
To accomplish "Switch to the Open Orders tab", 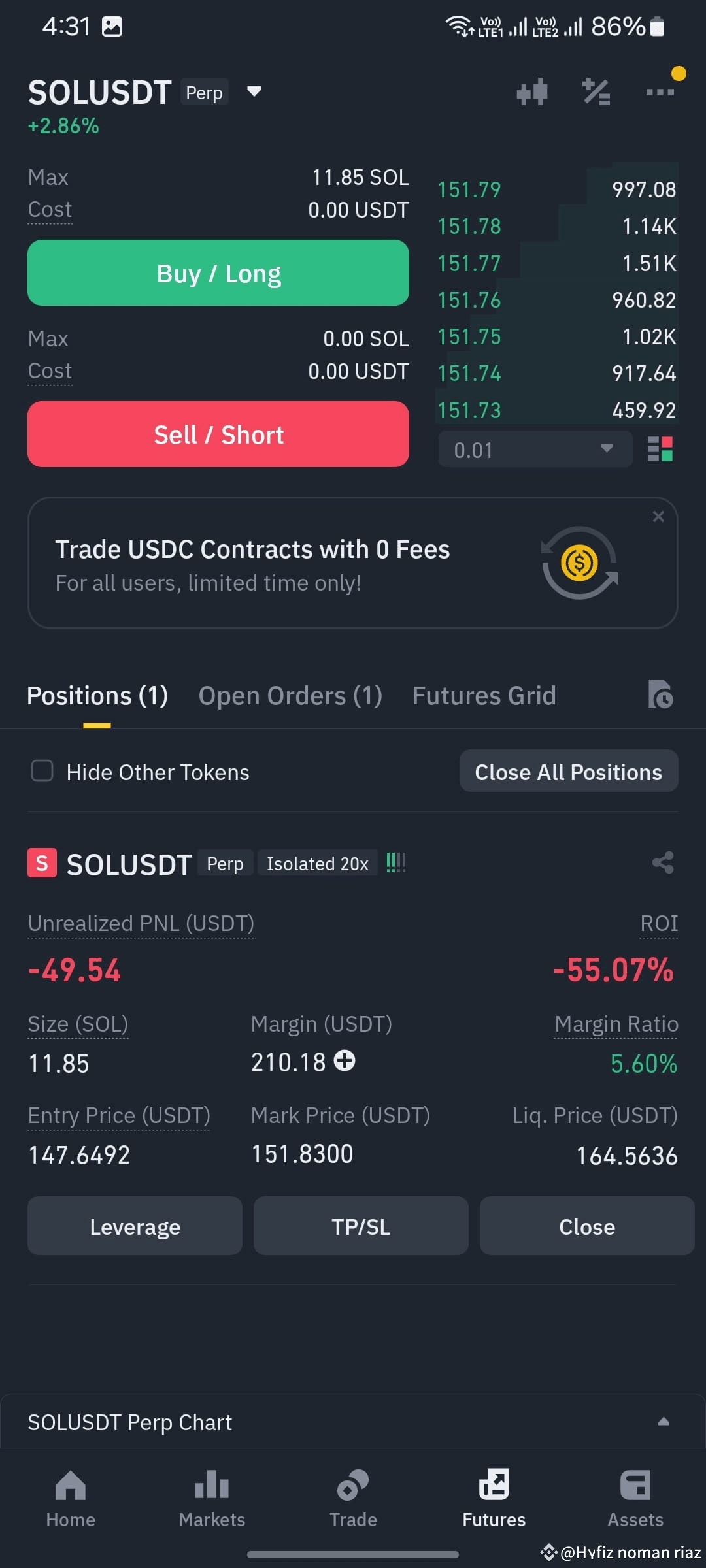I will coord(290,695).
